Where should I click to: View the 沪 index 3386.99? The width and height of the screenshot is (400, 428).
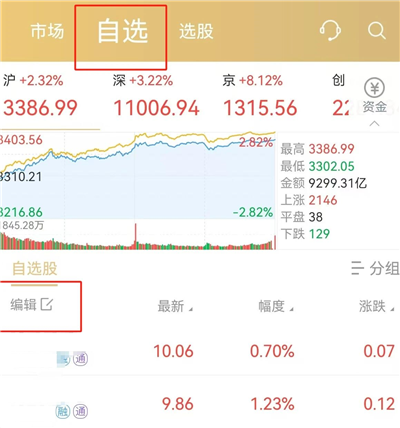(40, 96)
